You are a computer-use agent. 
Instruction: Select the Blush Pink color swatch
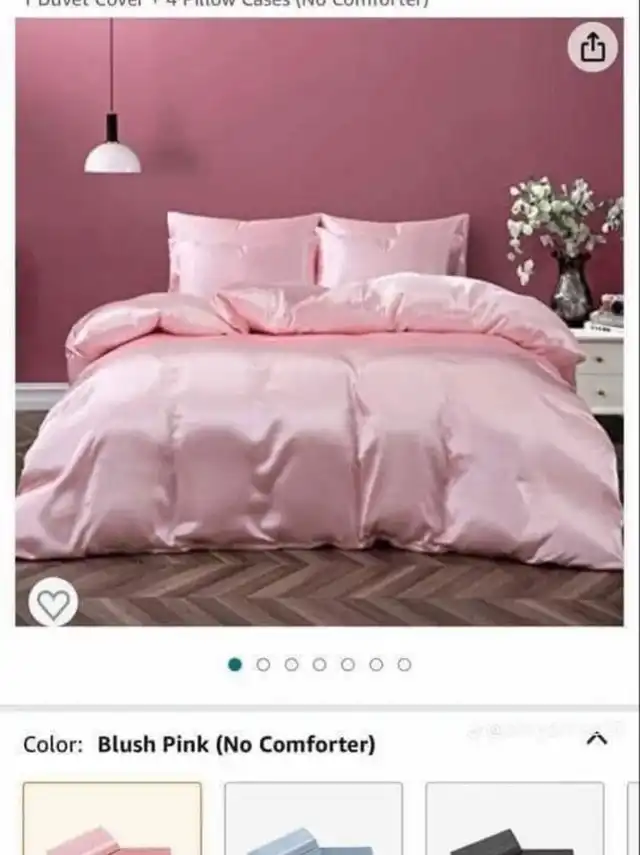(x=112, y=820)
